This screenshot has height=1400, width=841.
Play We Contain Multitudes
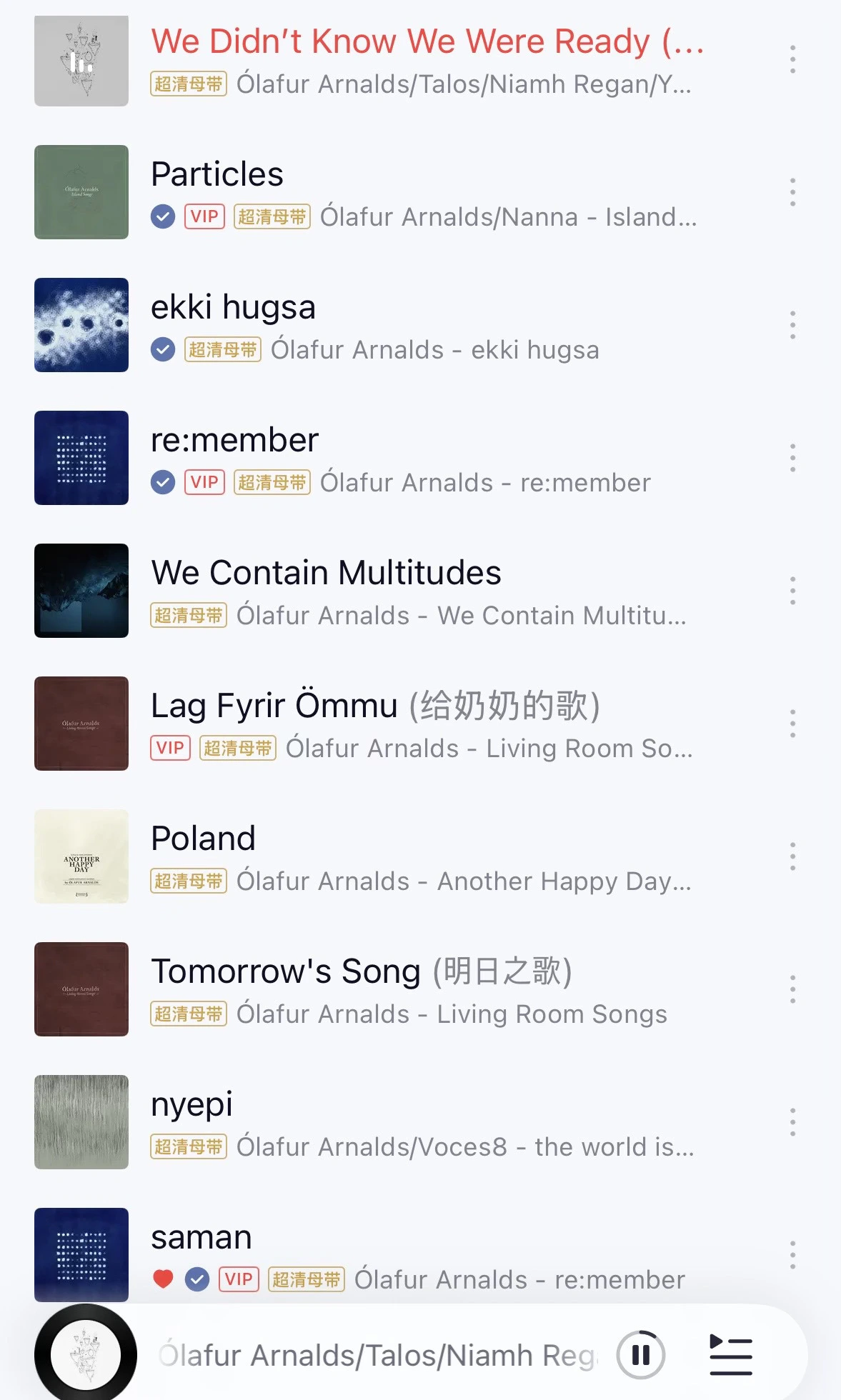[326, 574]
